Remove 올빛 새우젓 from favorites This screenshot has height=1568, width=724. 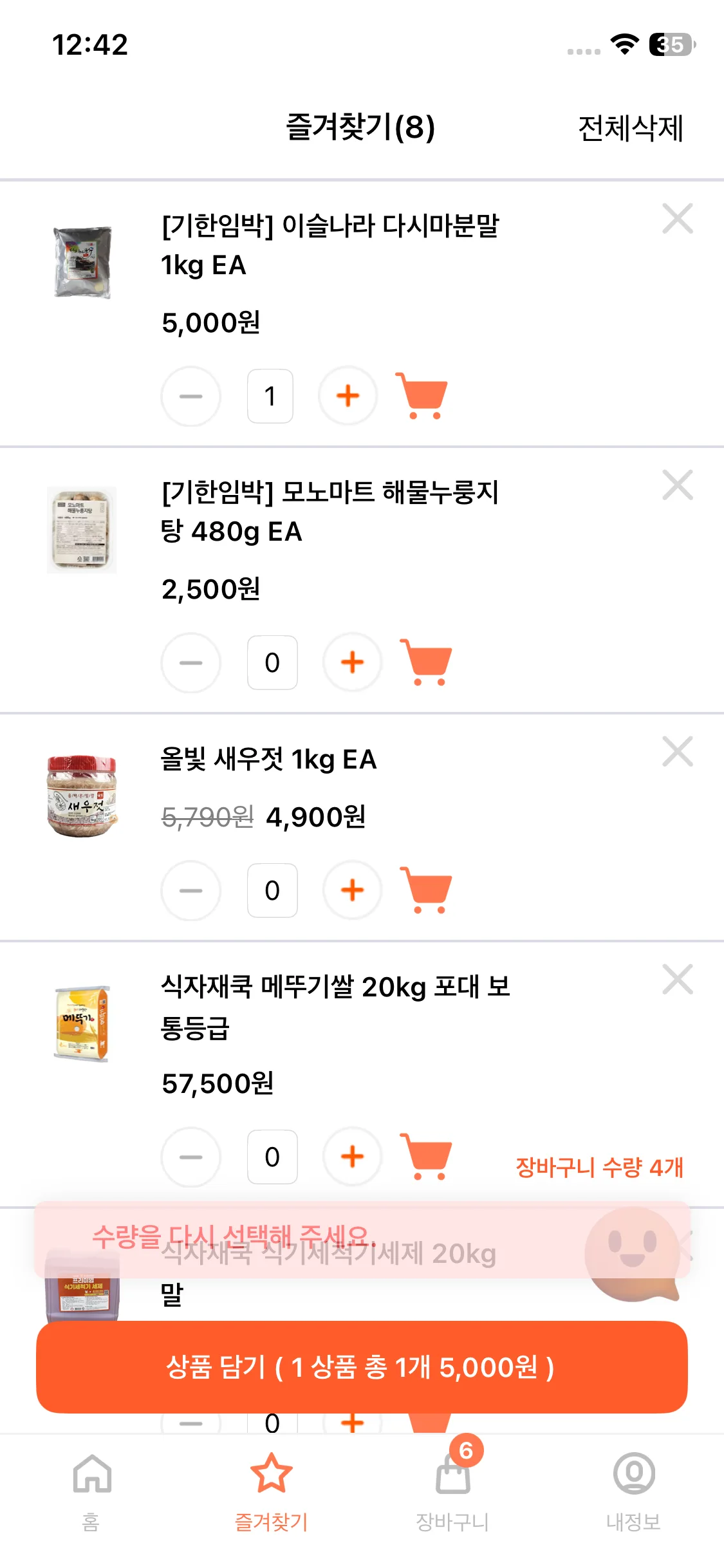point(677,752)
